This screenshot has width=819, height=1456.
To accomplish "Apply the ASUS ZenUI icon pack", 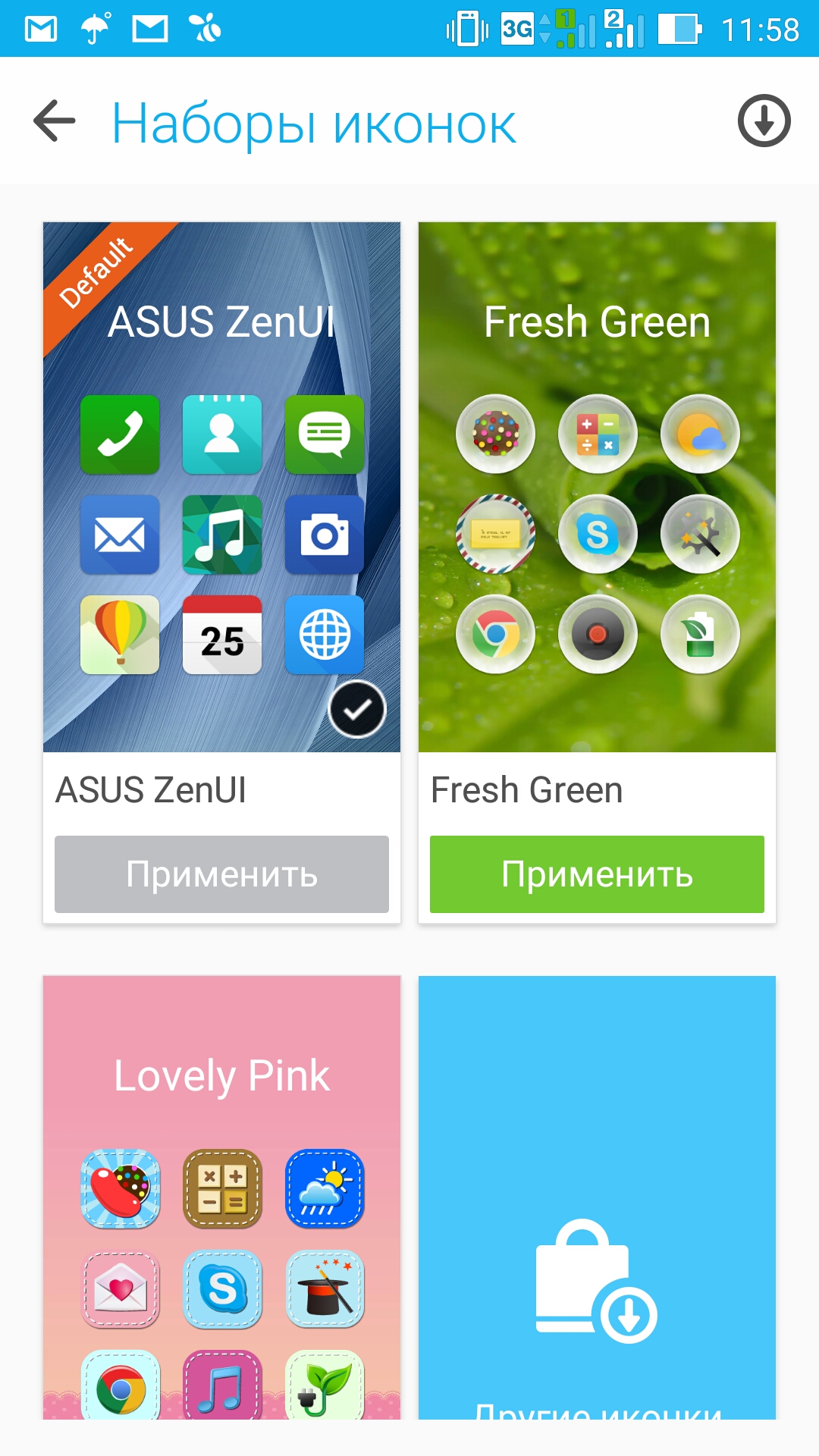I will pyautogui.click(x=221, y=874).
